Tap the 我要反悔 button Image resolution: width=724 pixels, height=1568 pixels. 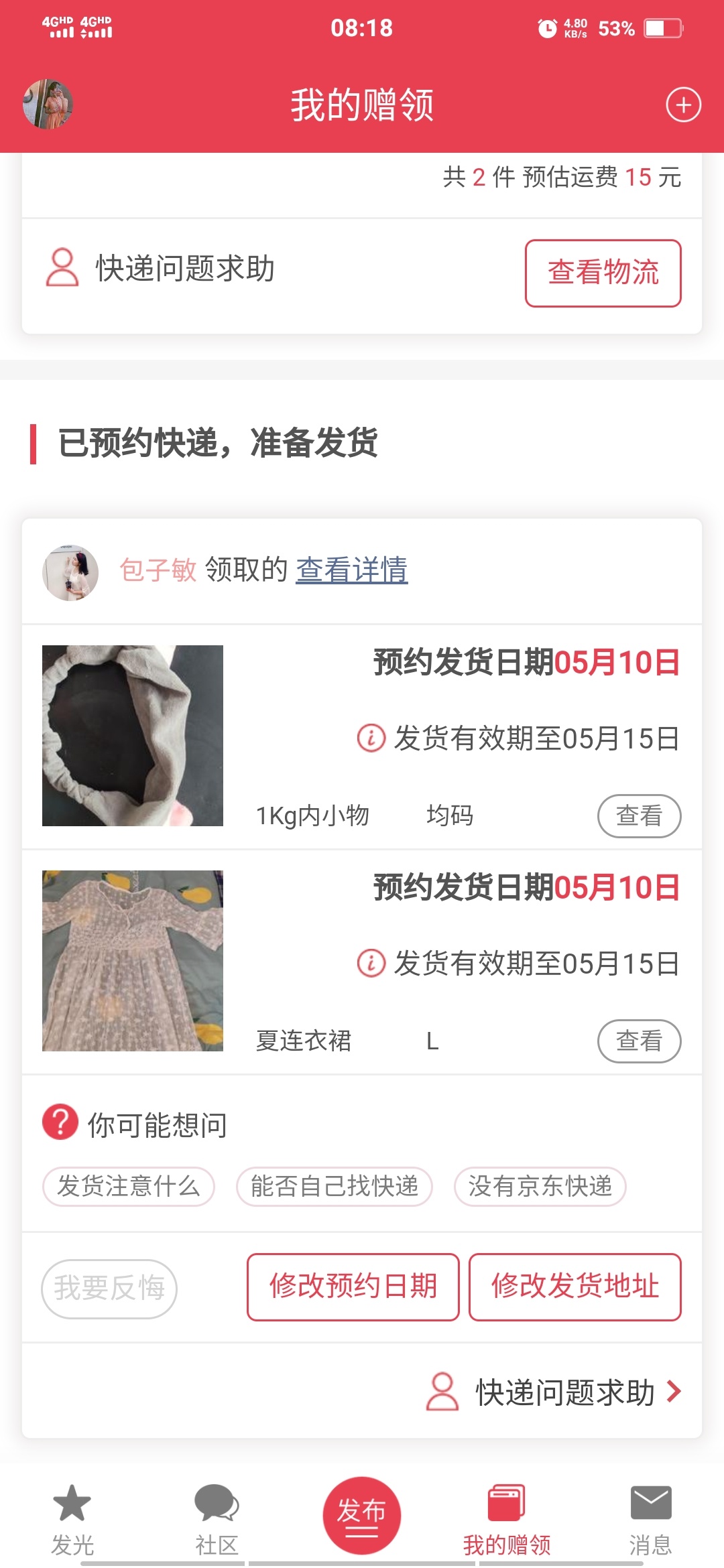point(109,1288)
